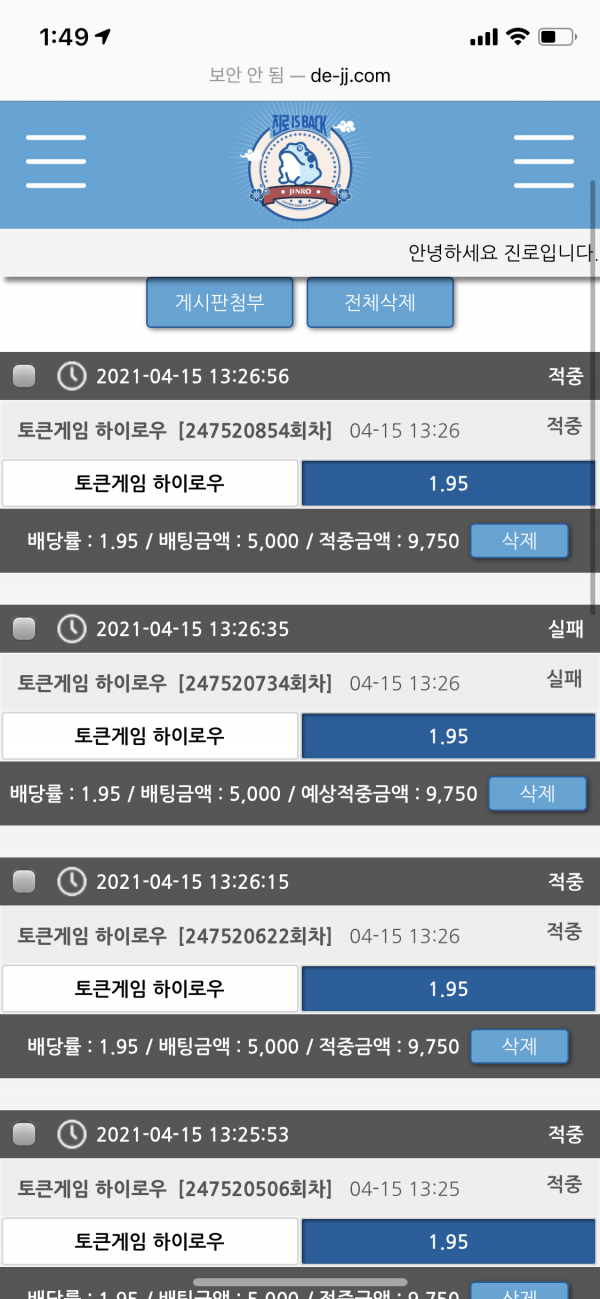Tap the address bar de-jj.com

(300, 76)
